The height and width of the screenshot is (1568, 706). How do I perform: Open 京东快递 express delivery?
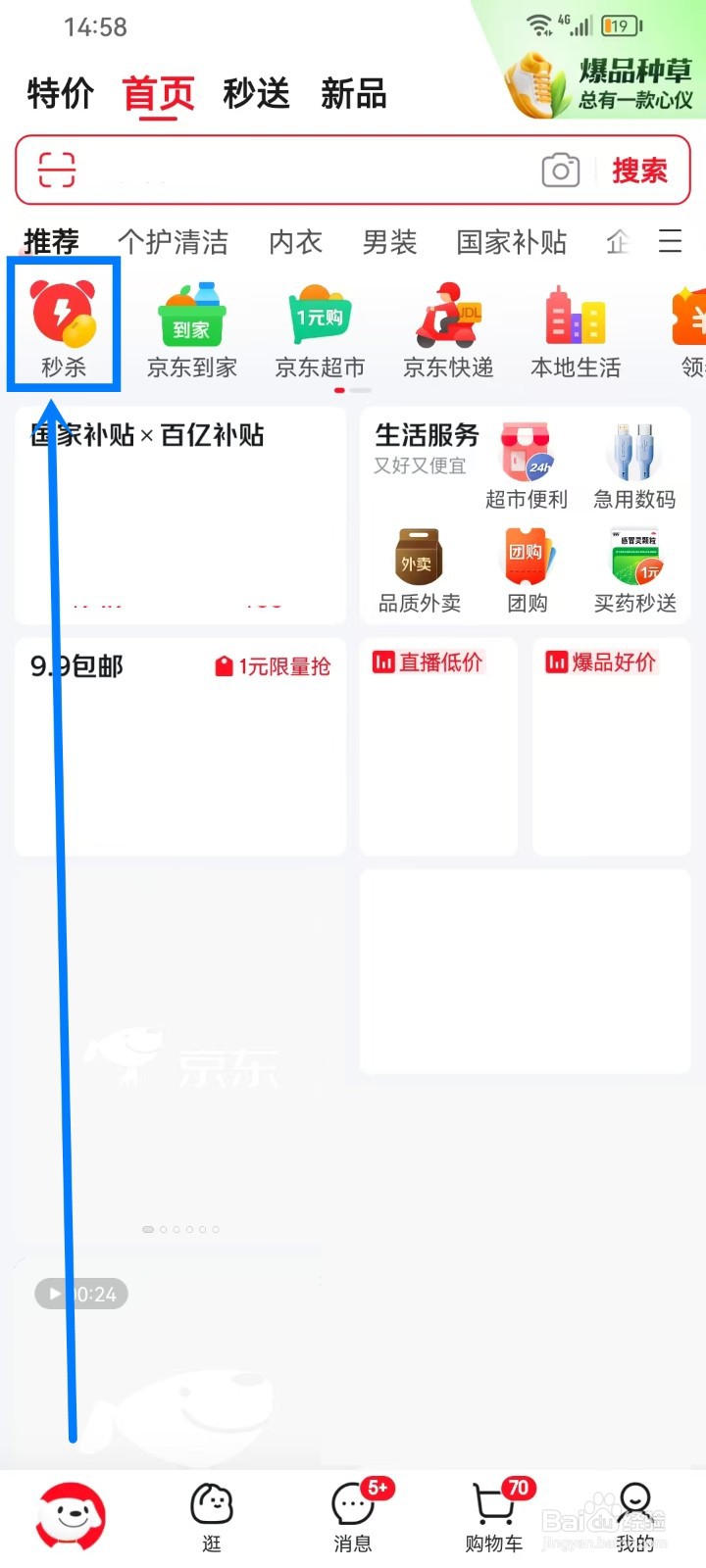click(x=447, y=331)
